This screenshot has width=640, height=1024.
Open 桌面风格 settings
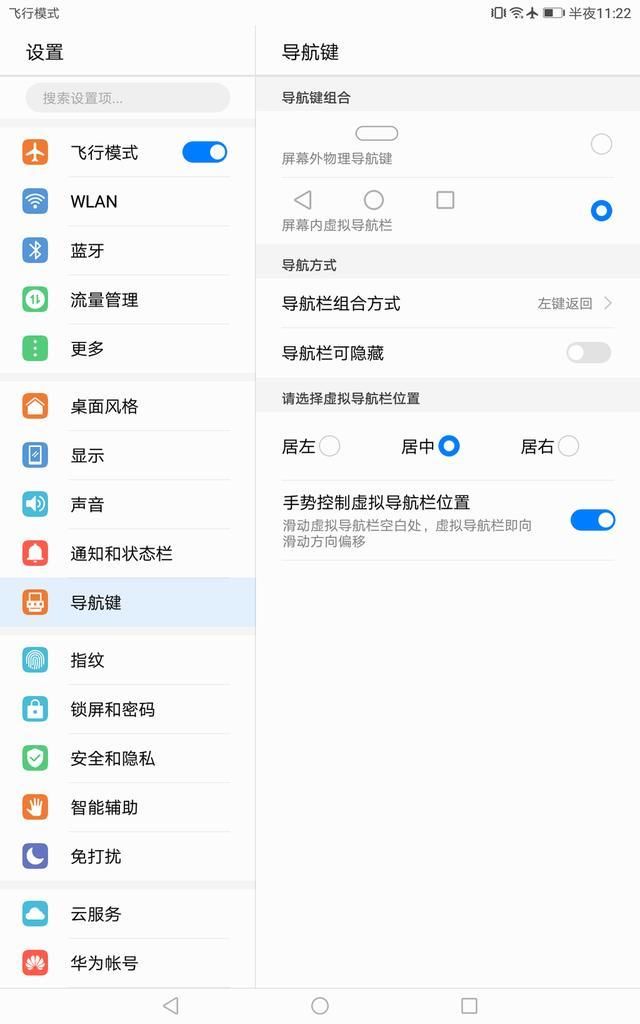click(128, 406)
